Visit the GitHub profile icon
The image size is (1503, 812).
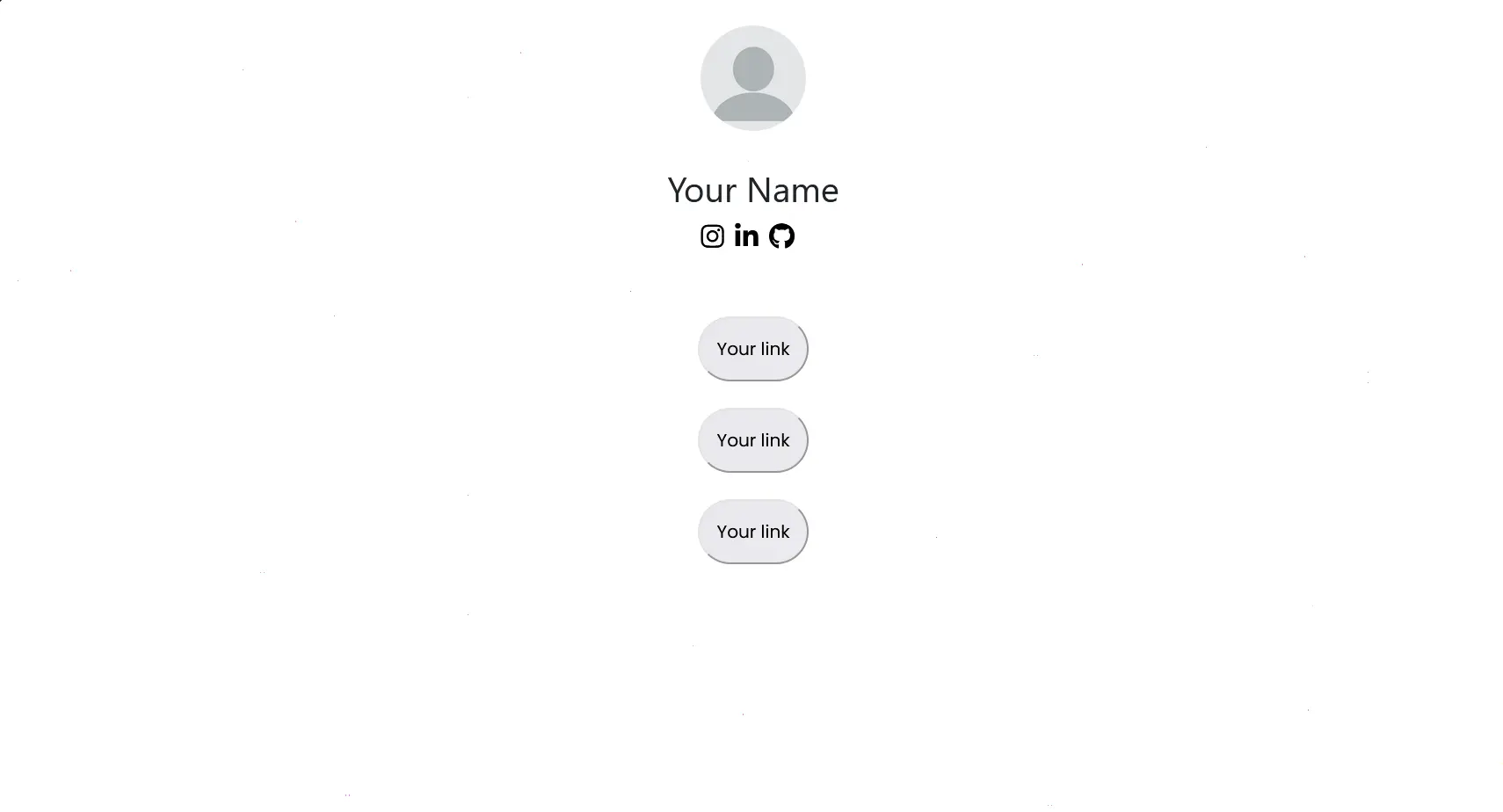[x=781, y=236]
